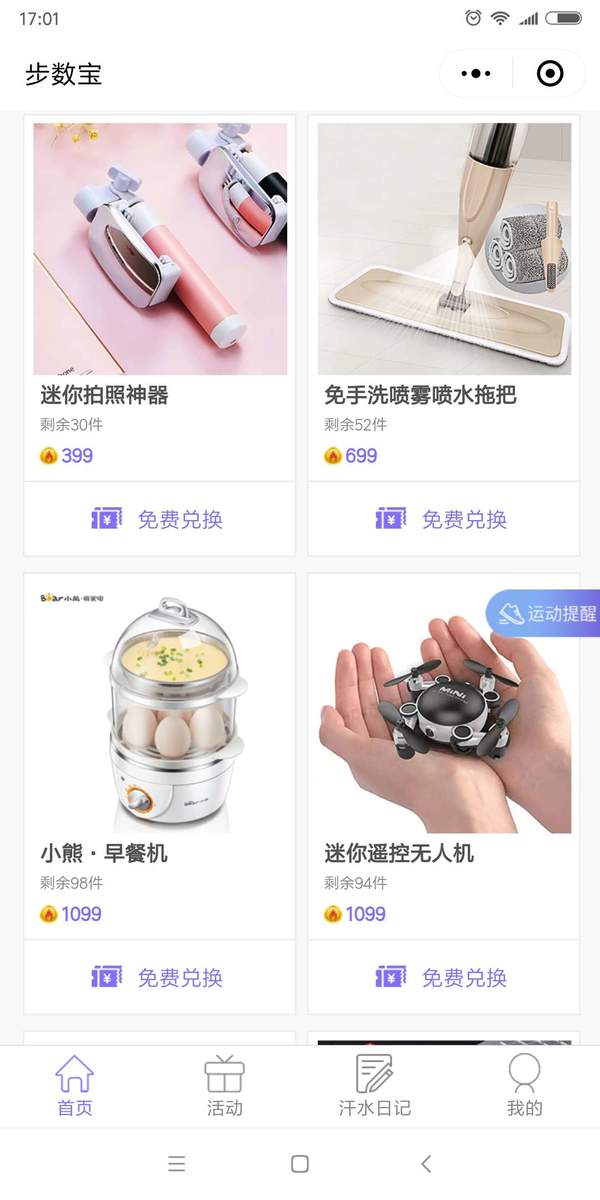The image size is (600, 1200).
Task: Close the mini-program with the circle icon
Action: tap(550, 74)
